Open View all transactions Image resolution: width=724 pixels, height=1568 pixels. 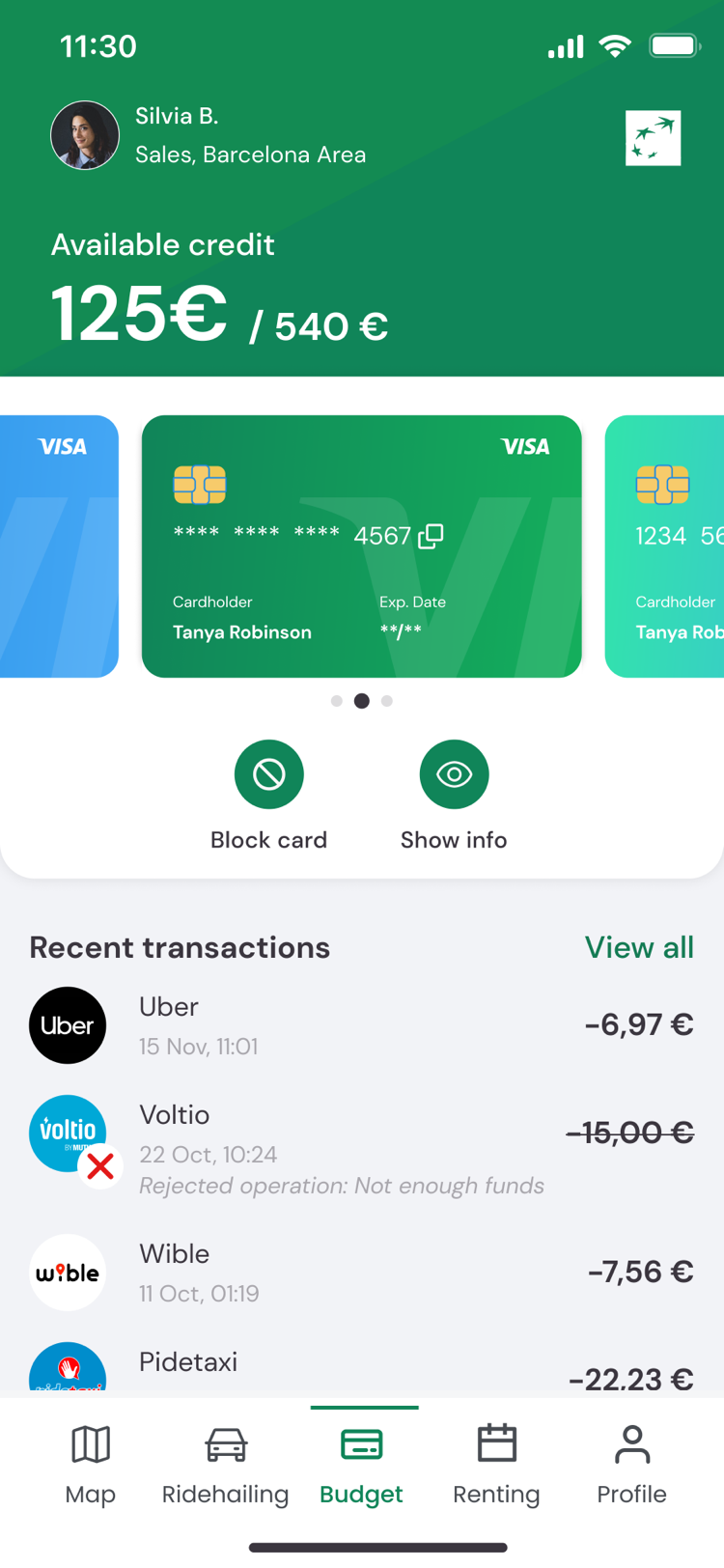pos(639,947)
